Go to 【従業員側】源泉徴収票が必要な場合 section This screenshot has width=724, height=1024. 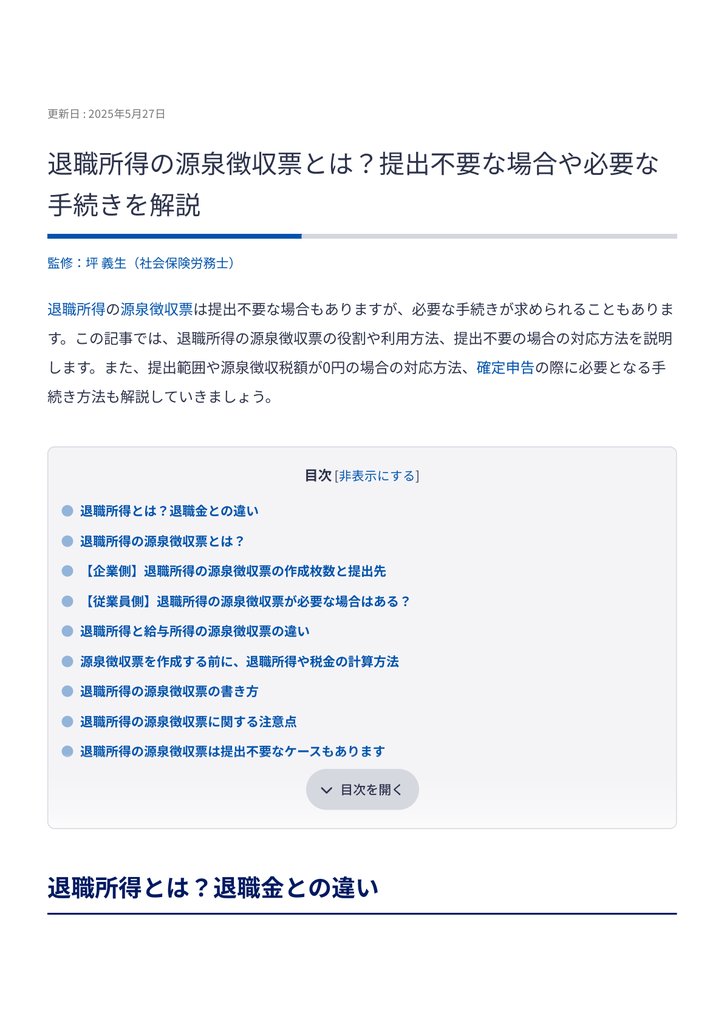245,601
